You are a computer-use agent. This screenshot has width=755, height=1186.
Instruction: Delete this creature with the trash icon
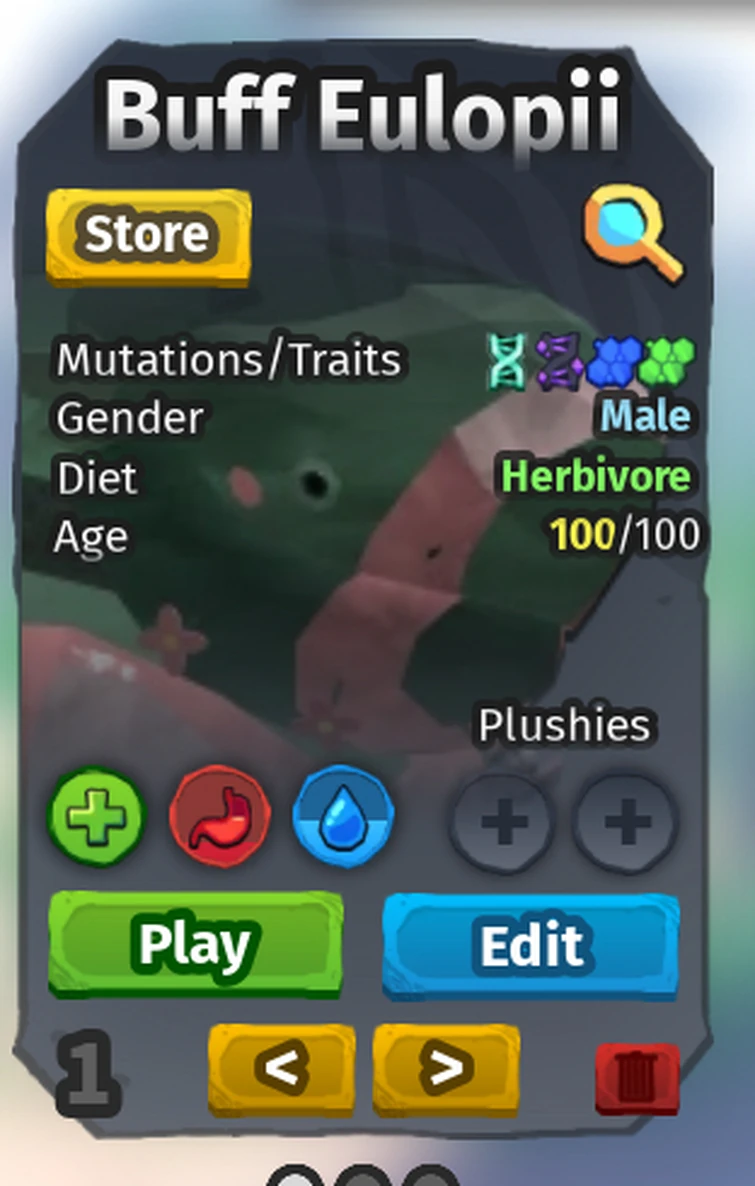[x=637, y=1078]
